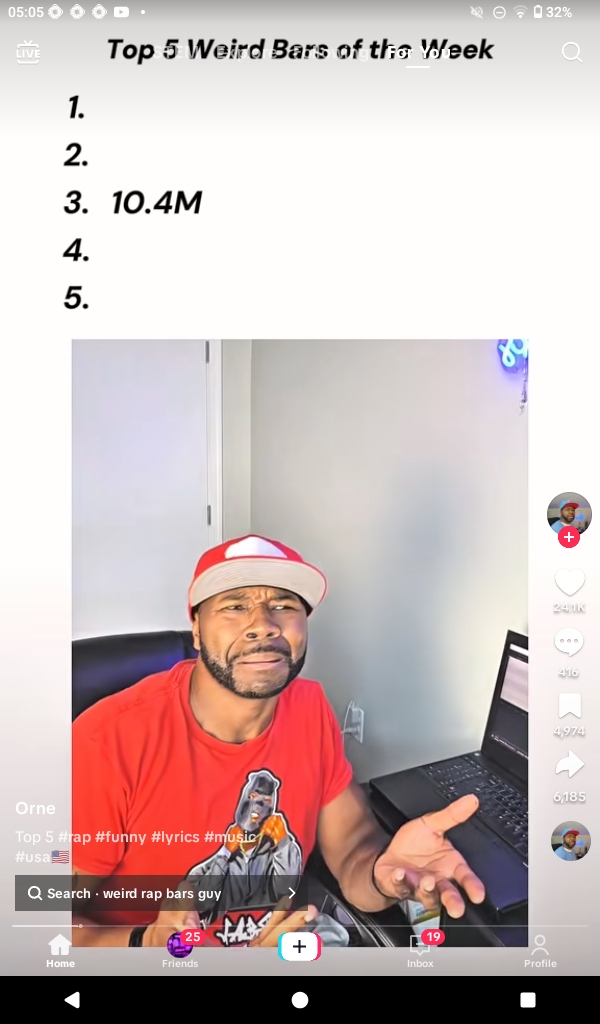
Task: Open the comments
Action: (x=569, y=643)
